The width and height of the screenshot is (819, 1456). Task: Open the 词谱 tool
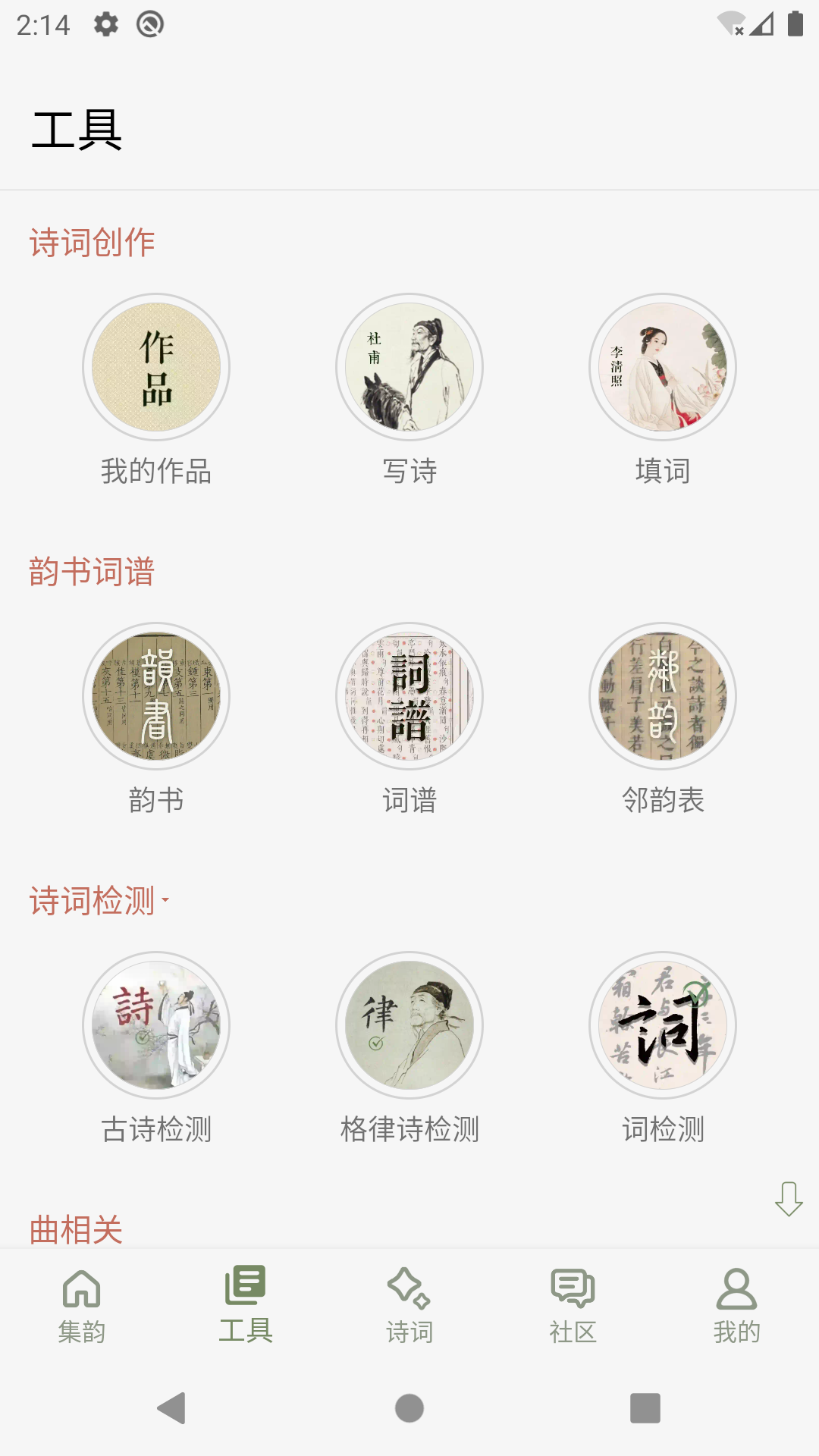409,698
